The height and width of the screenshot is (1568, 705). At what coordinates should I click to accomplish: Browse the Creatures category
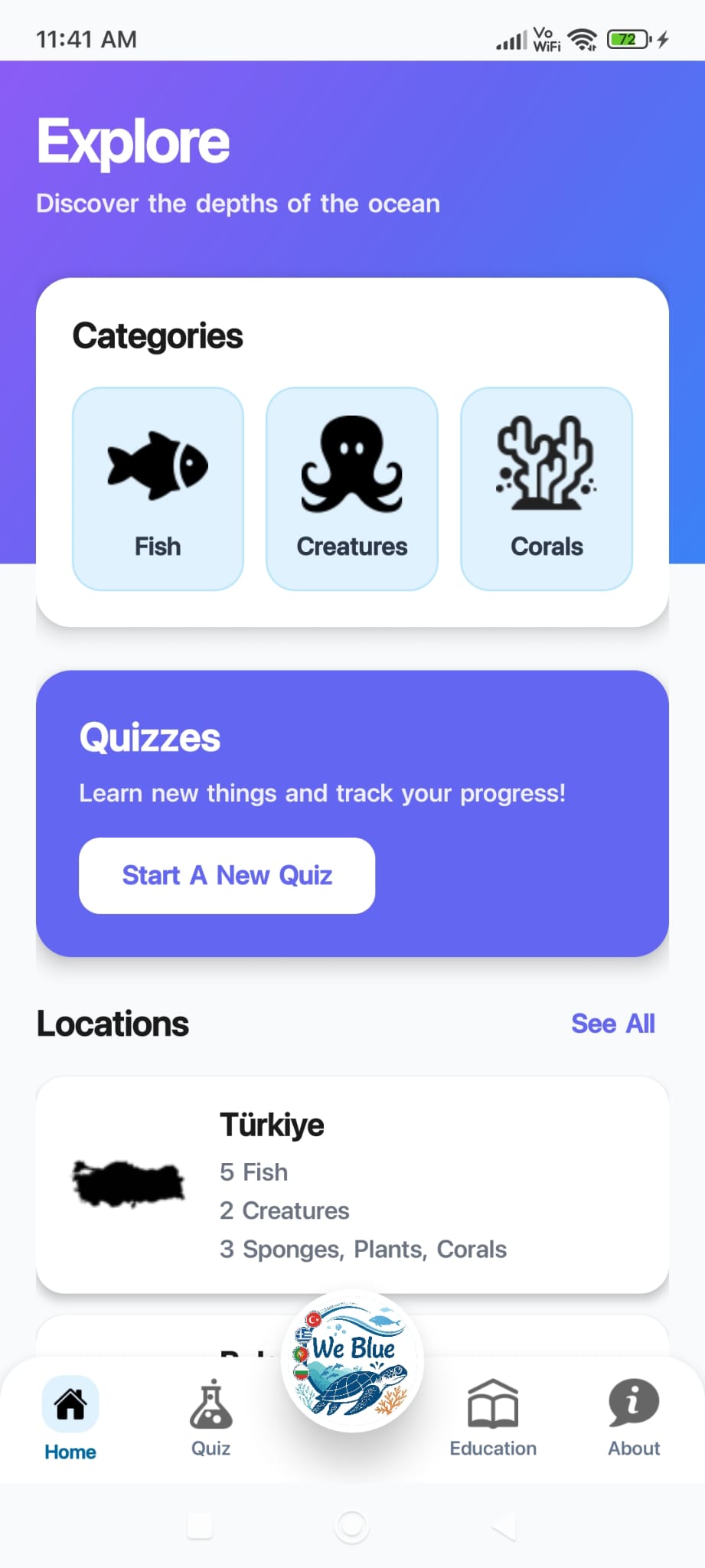point(352,488)
